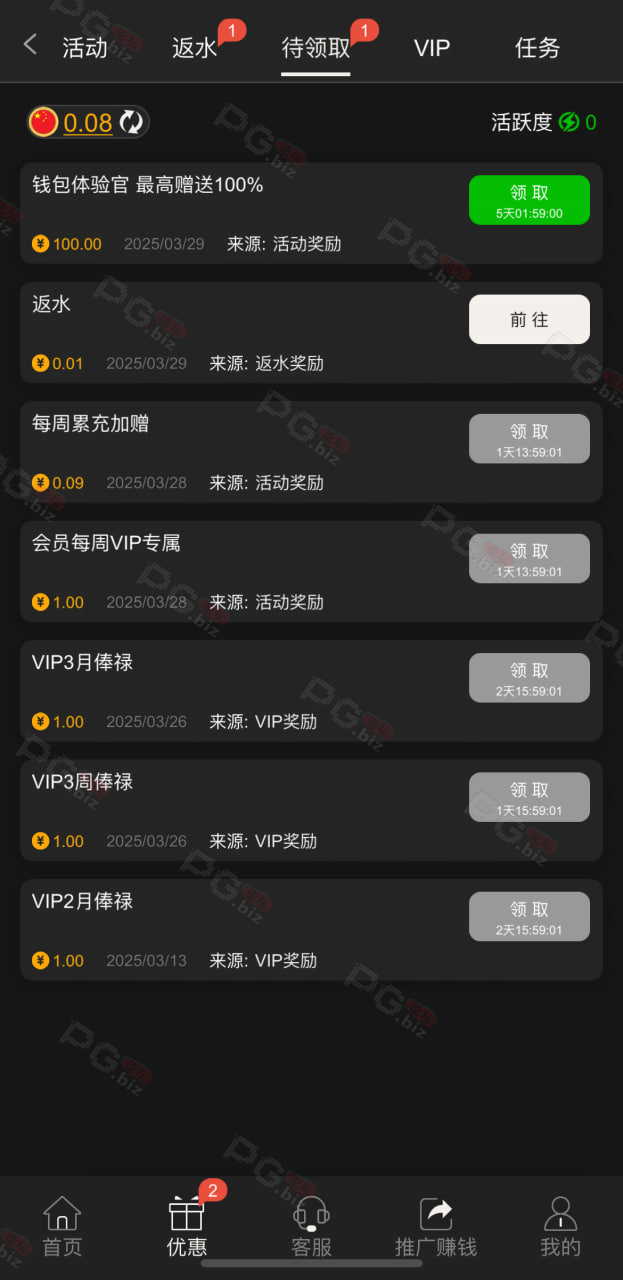
Task: Claim the VIP2月俸禄 reward
Action: [x=529, y=917]
